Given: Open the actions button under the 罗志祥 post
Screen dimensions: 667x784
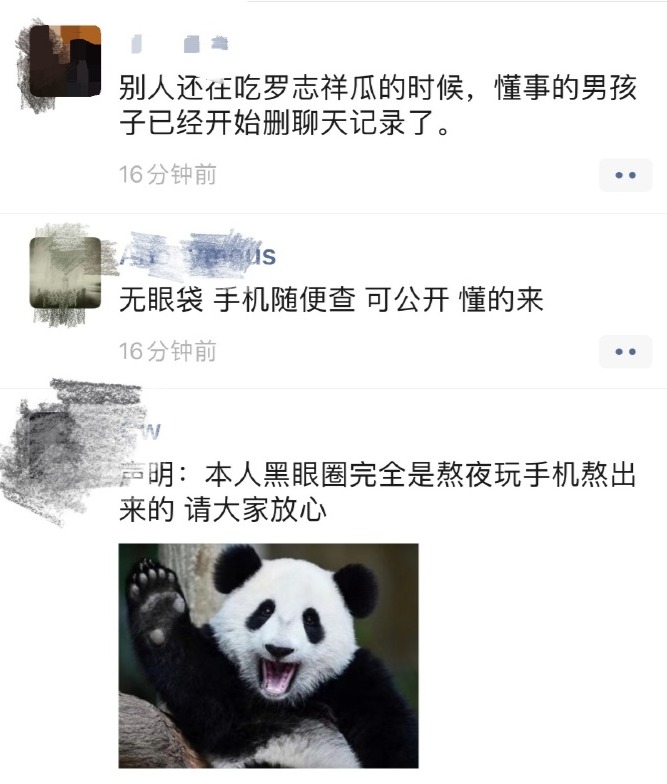Looking at the screenshot, I should pos(625,175).
